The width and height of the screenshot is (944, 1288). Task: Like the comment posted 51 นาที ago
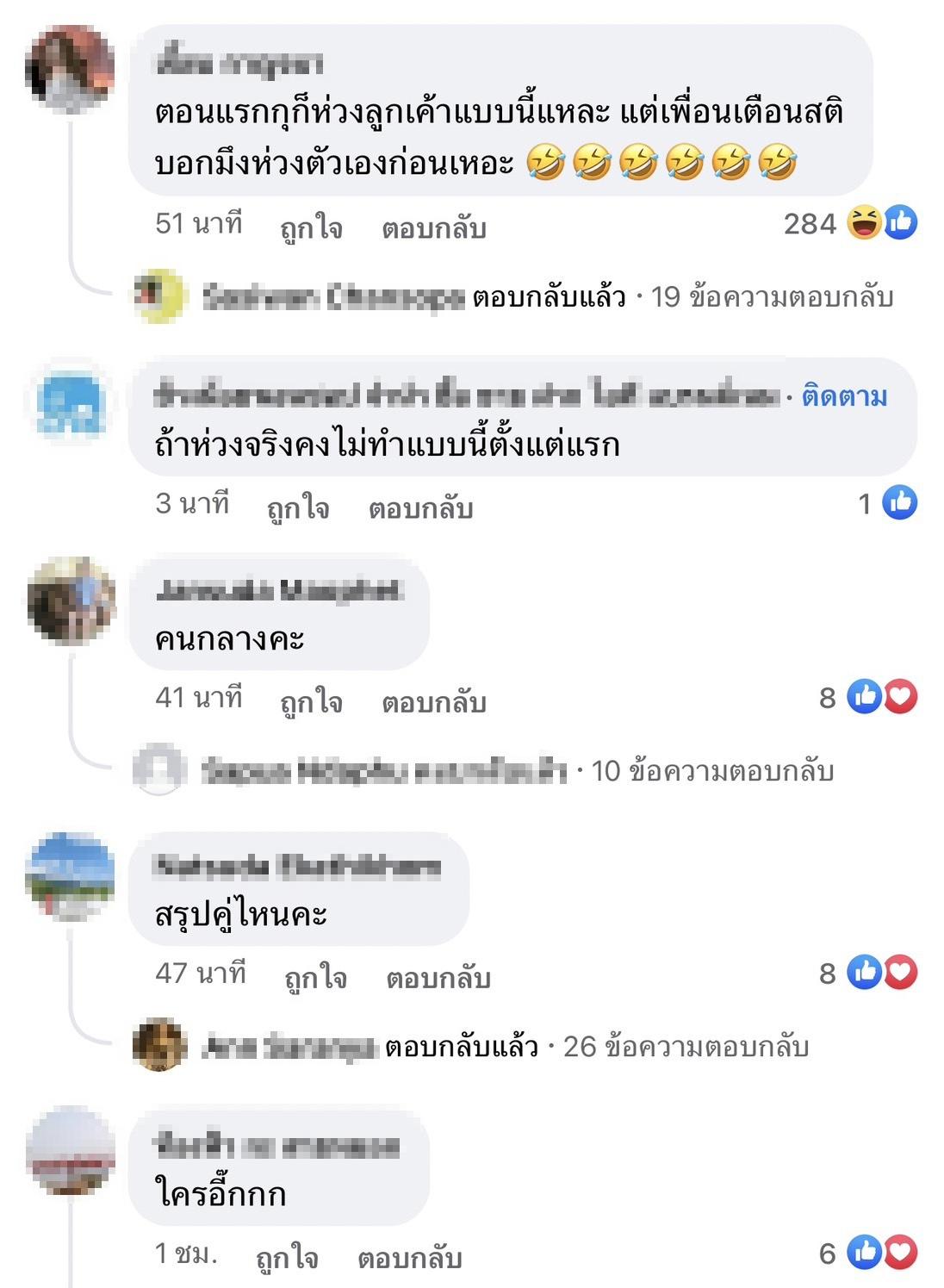(x=311, y=227)
